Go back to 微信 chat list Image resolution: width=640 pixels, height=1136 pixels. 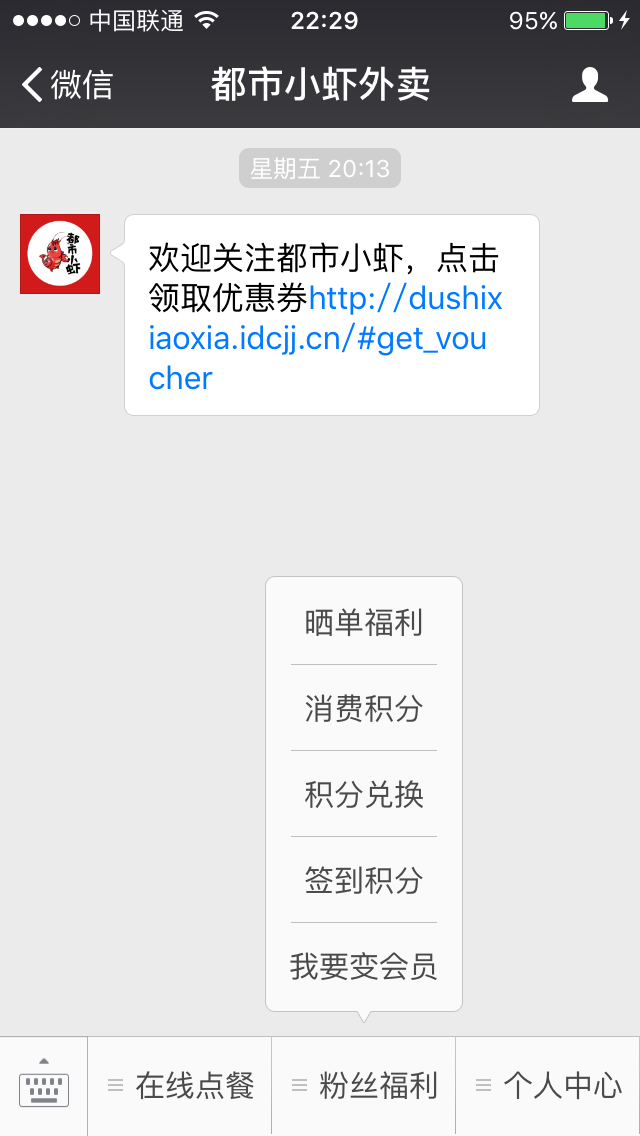(x=66, y=85)
